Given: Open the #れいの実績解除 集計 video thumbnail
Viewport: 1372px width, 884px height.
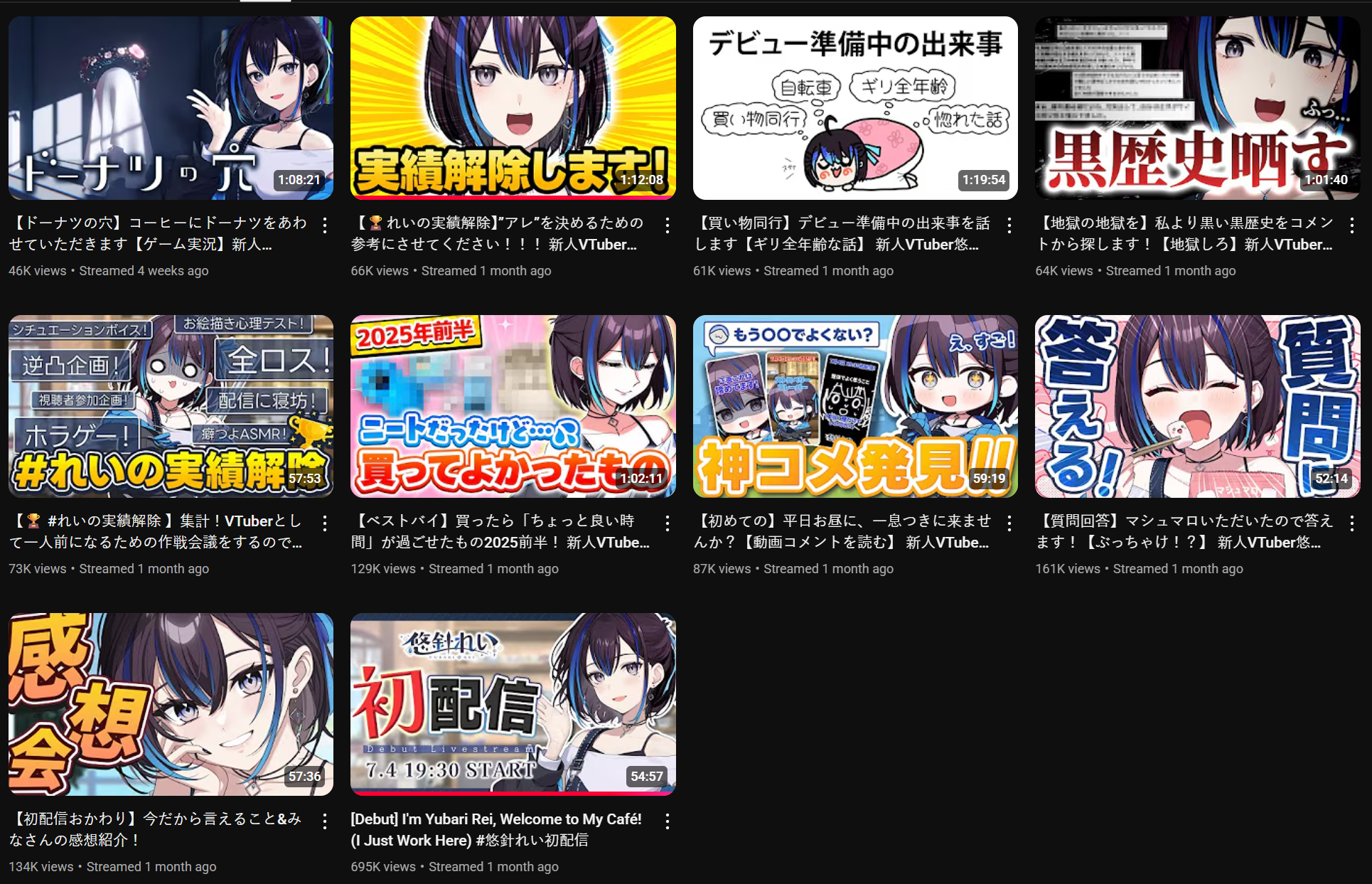Looking at the screenshot, I should click(171, 406).
